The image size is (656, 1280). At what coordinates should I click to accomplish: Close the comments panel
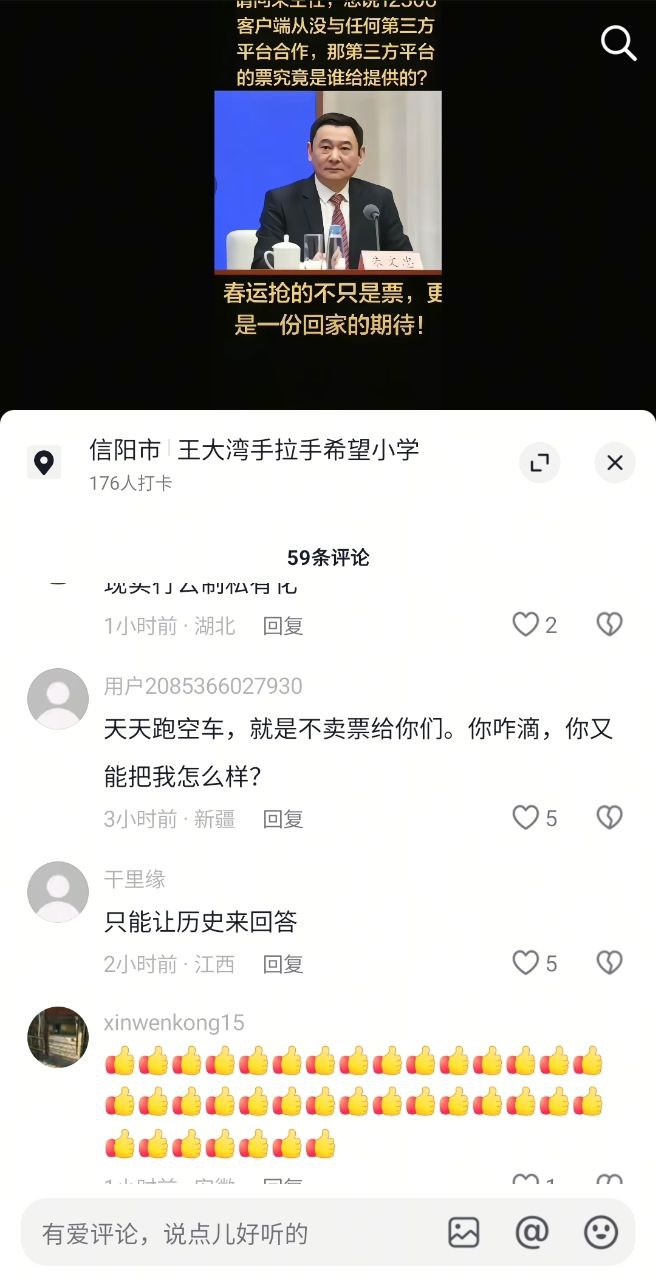tap(615, 462)
